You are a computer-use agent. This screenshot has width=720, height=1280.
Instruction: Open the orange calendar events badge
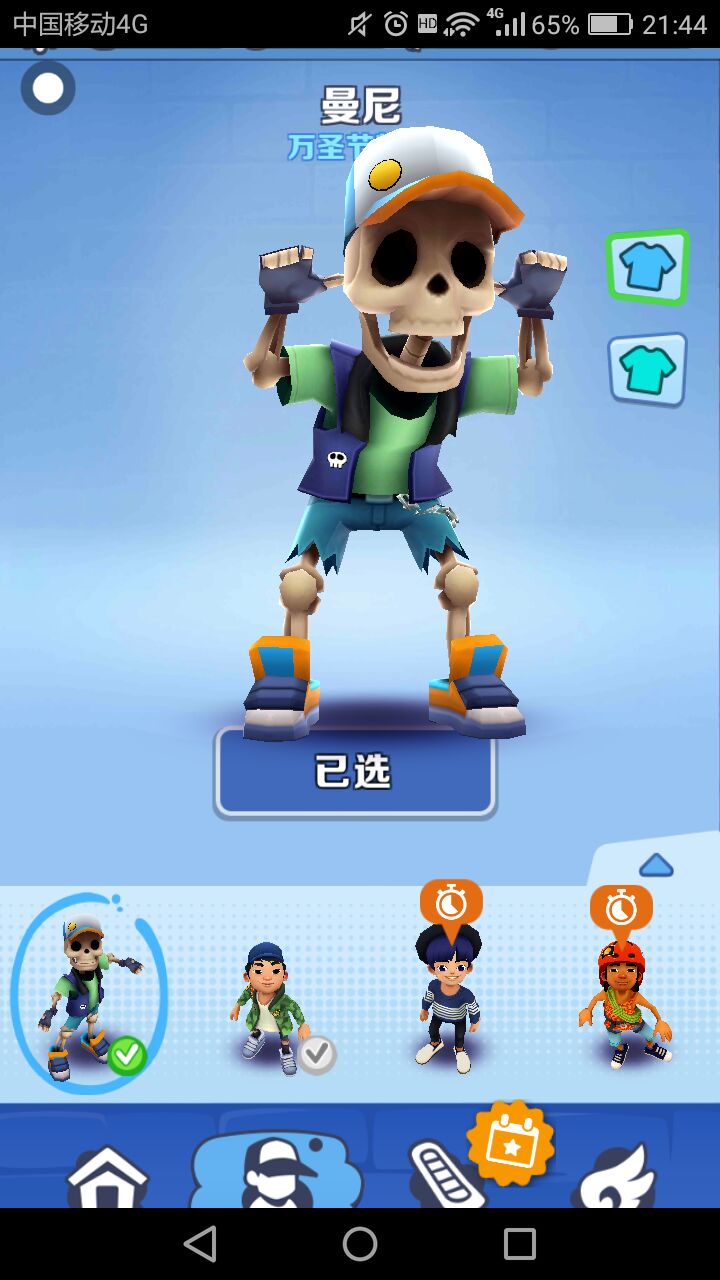(x=510, y=1142)
